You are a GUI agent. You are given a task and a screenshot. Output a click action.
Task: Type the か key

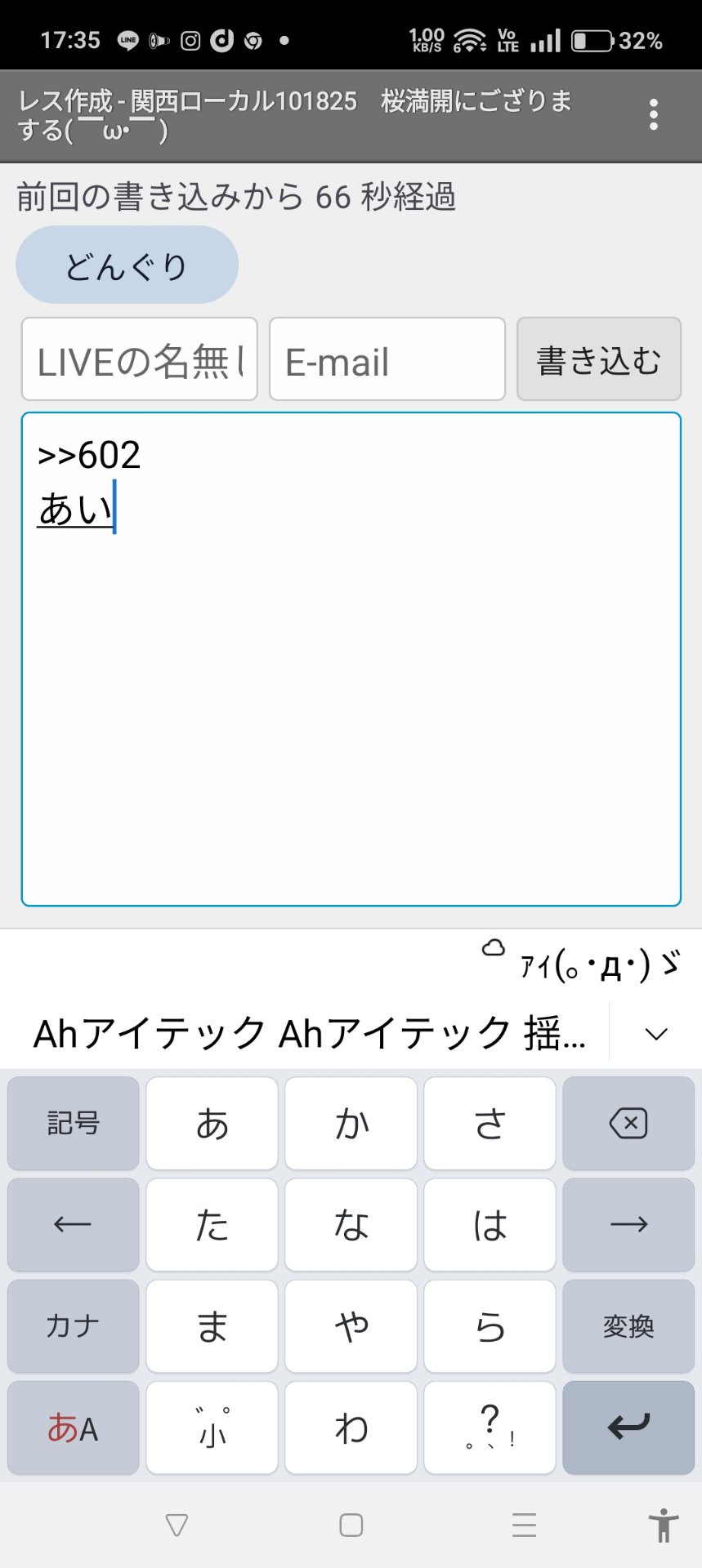(x=351, y=1124)
